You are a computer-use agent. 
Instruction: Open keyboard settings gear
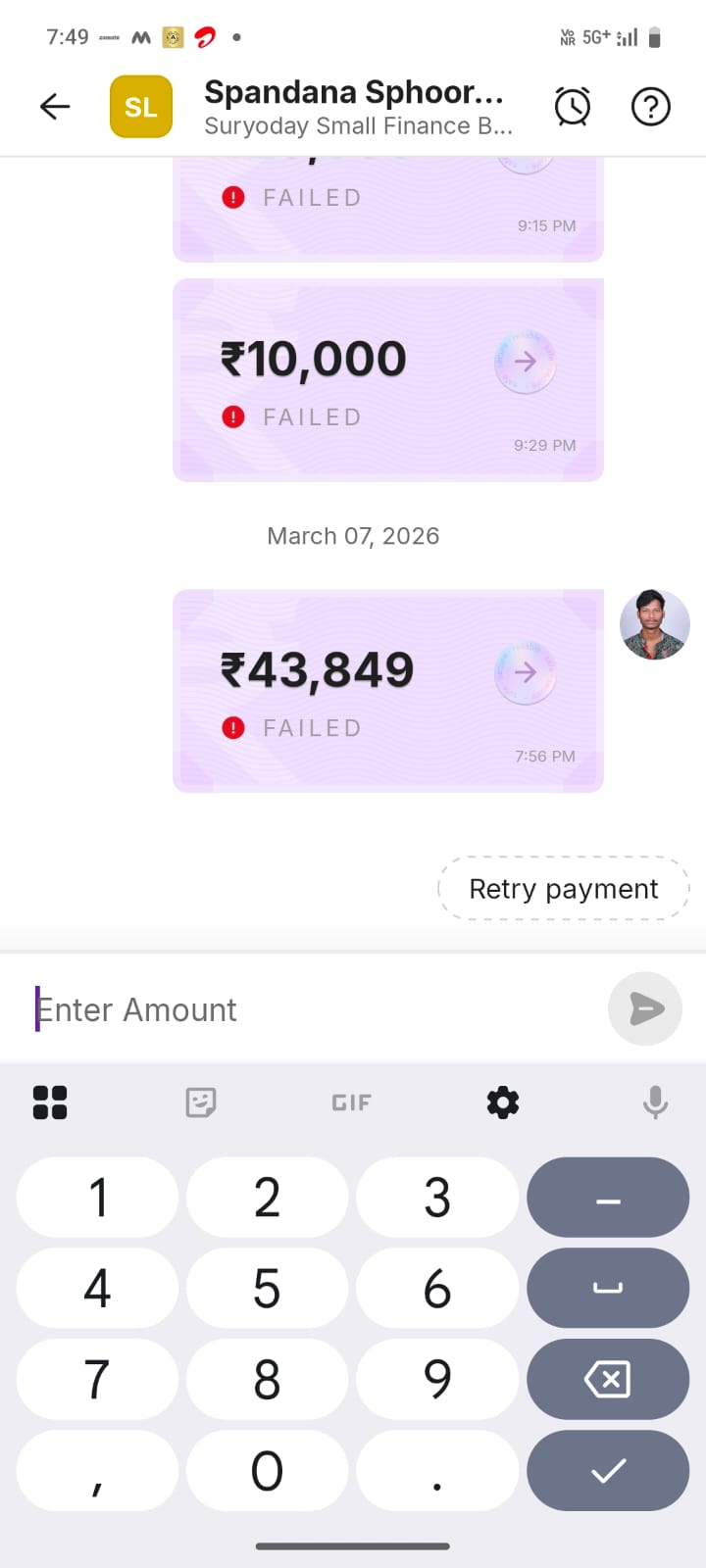pos(503,1102)
